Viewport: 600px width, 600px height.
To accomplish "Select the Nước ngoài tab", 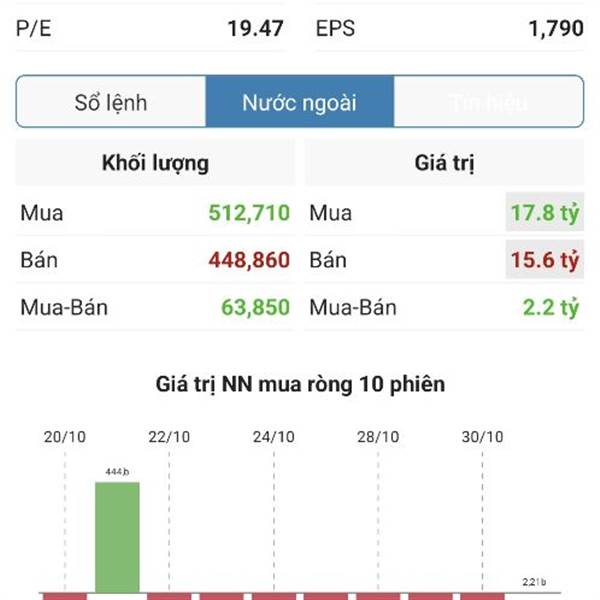I will pyautogui.click(x=299, y=102).
